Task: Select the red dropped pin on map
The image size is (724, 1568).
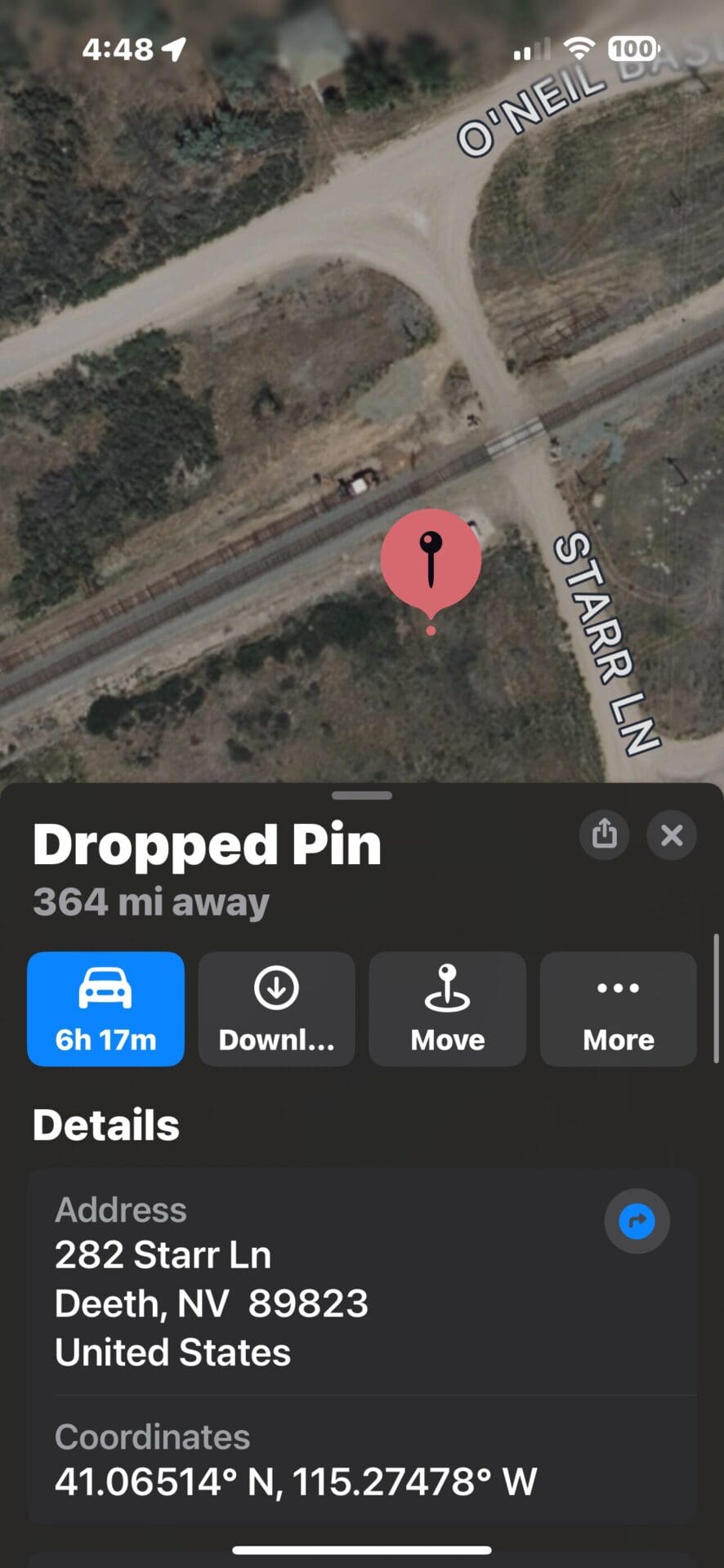Action: pos(431,561)
